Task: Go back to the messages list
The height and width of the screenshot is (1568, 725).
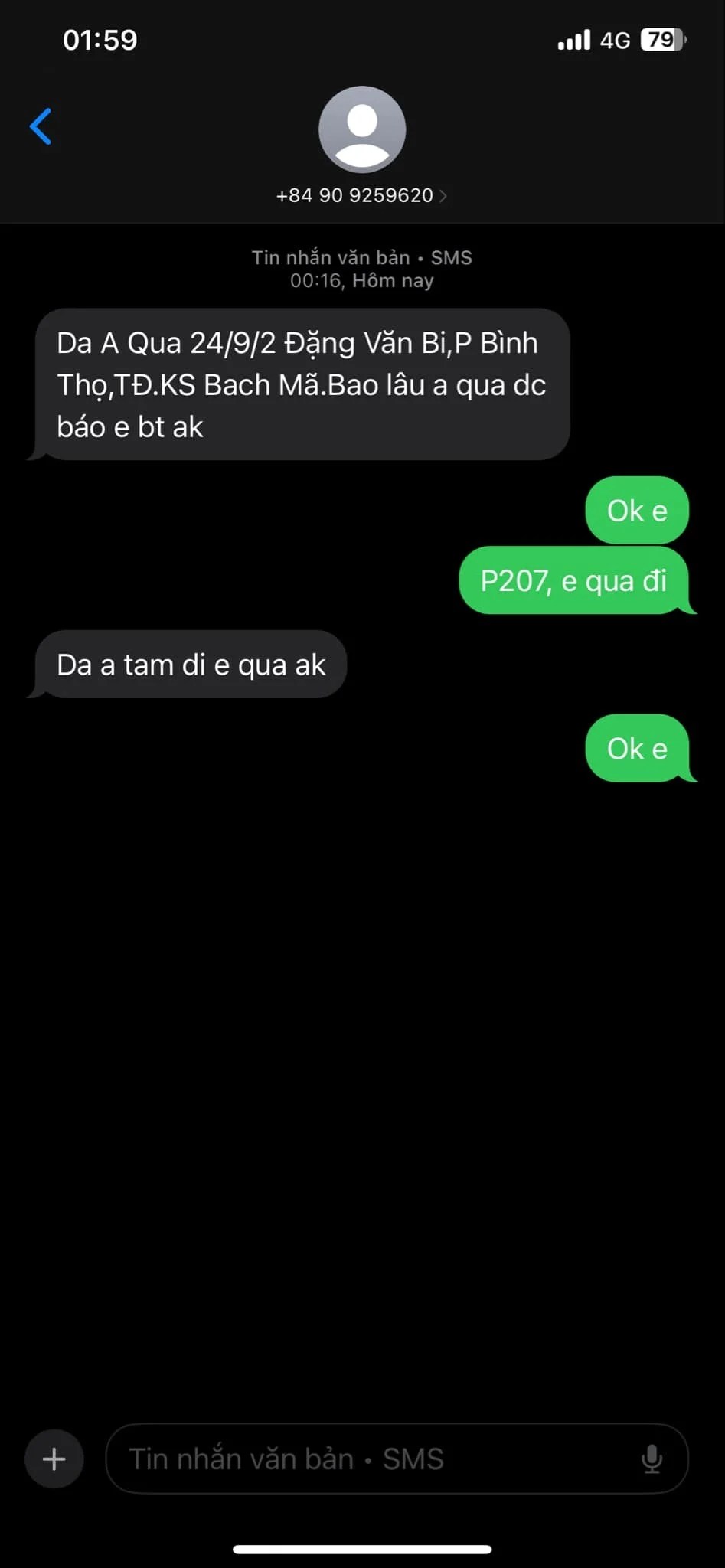Action: pos(41,126)
